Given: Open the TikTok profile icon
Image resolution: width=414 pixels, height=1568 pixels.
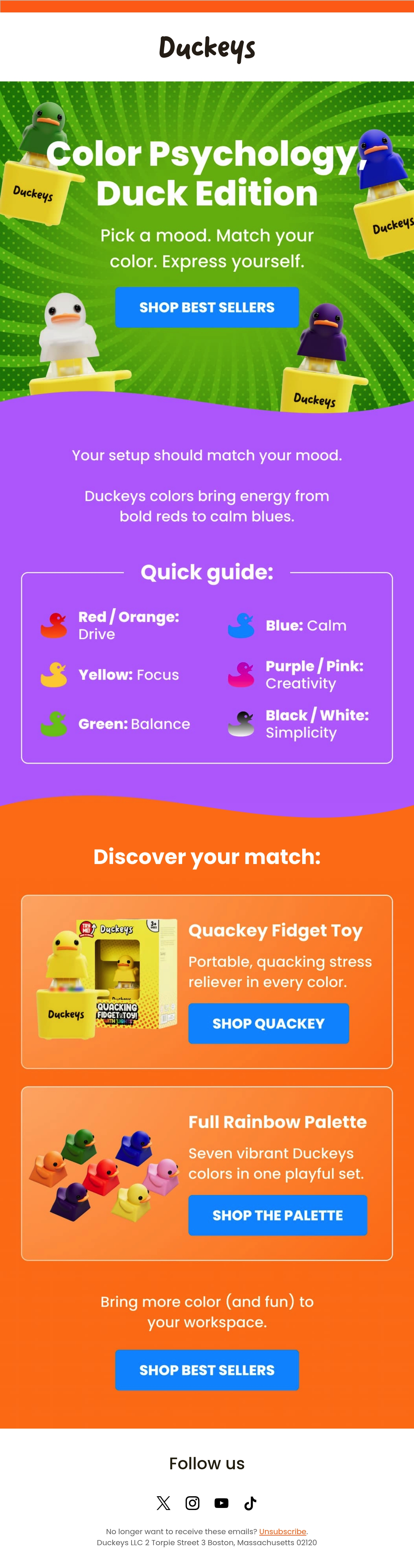Looking at the screenshot, I should point(250,1503).
